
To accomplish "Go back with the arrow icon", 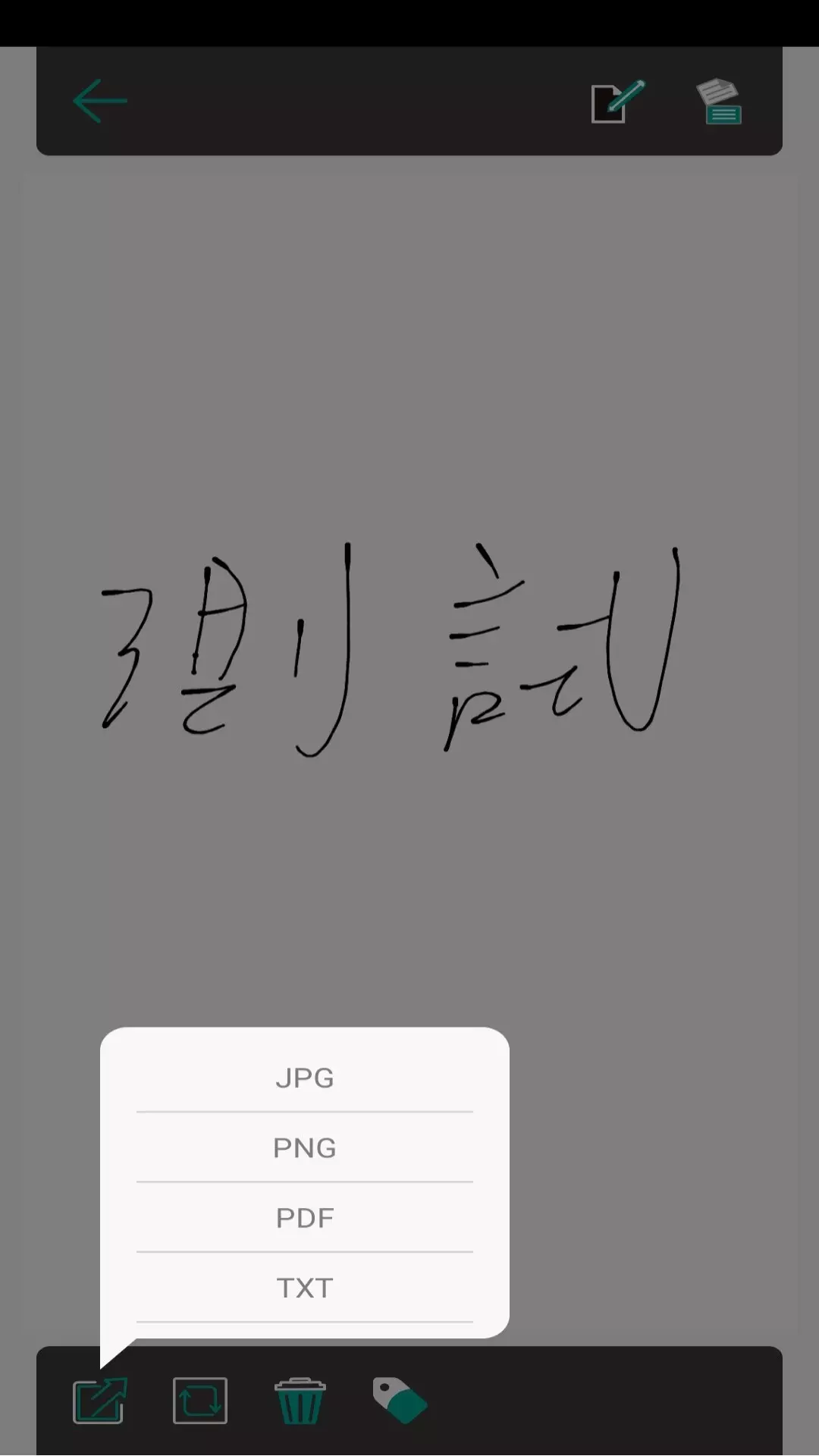I will [x=99, y=101].
